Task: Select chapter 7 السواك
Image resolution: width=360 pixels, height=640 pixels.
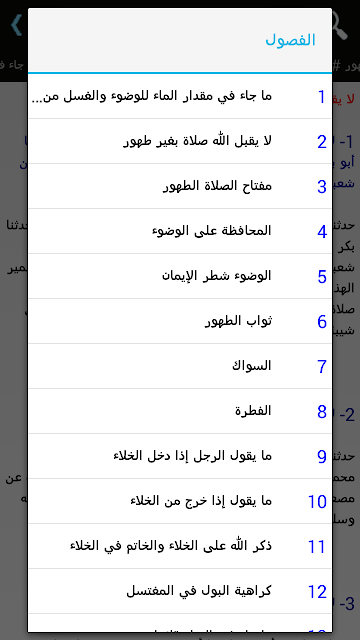Action: point(180,366)
